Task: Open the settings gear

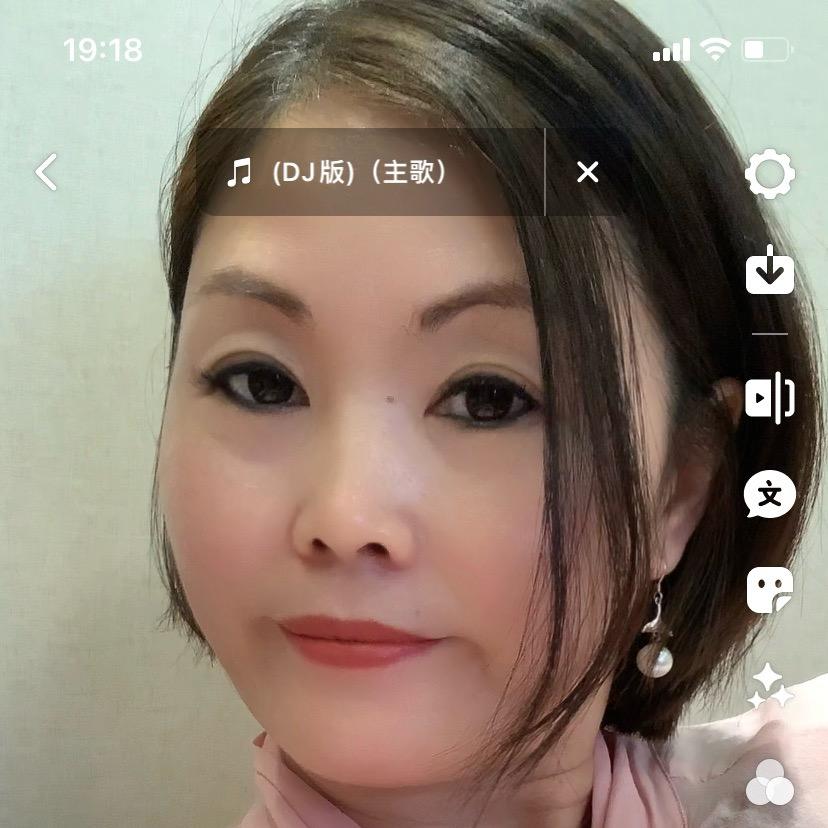Action: click(x=769, y=176)
